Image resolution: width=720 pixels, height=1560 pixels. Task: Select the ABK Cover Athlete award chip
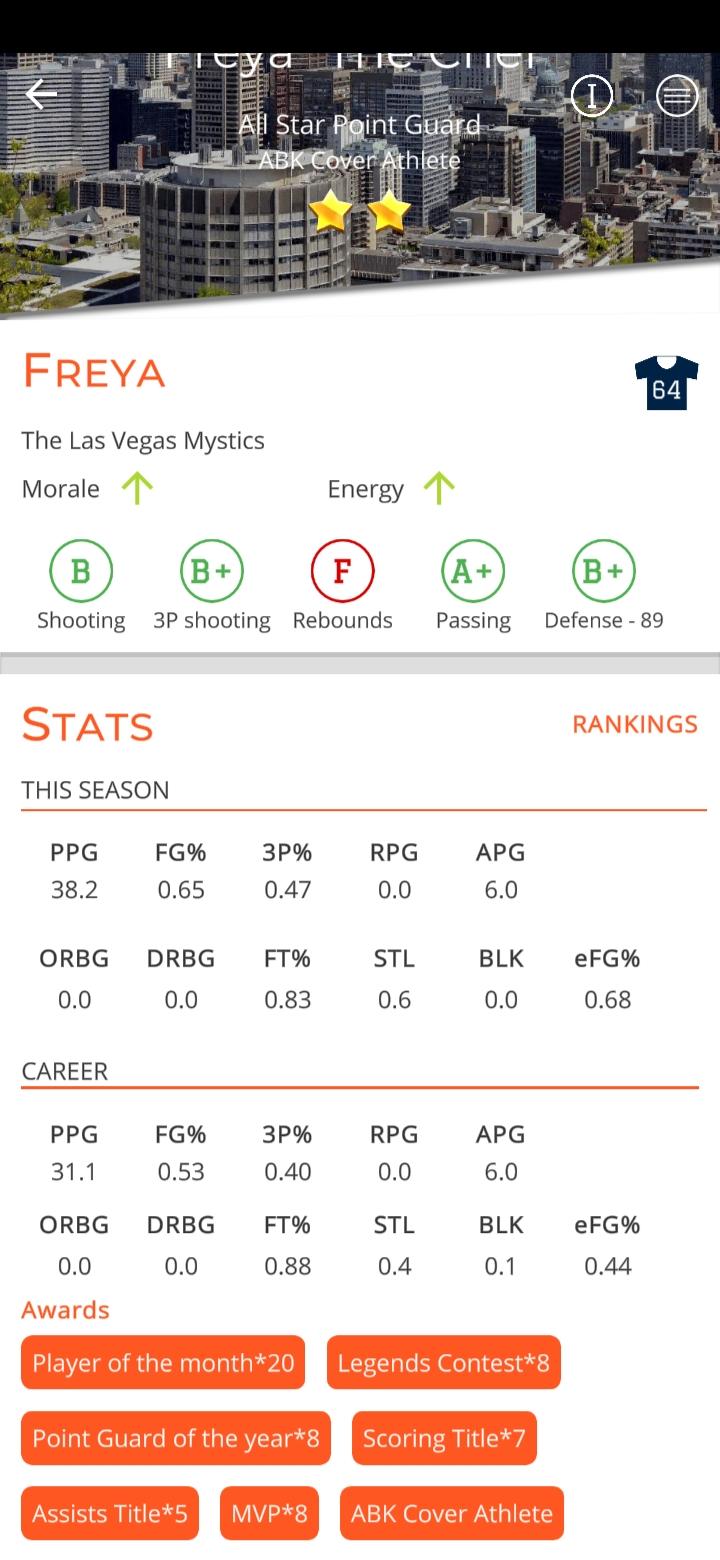452,1513
